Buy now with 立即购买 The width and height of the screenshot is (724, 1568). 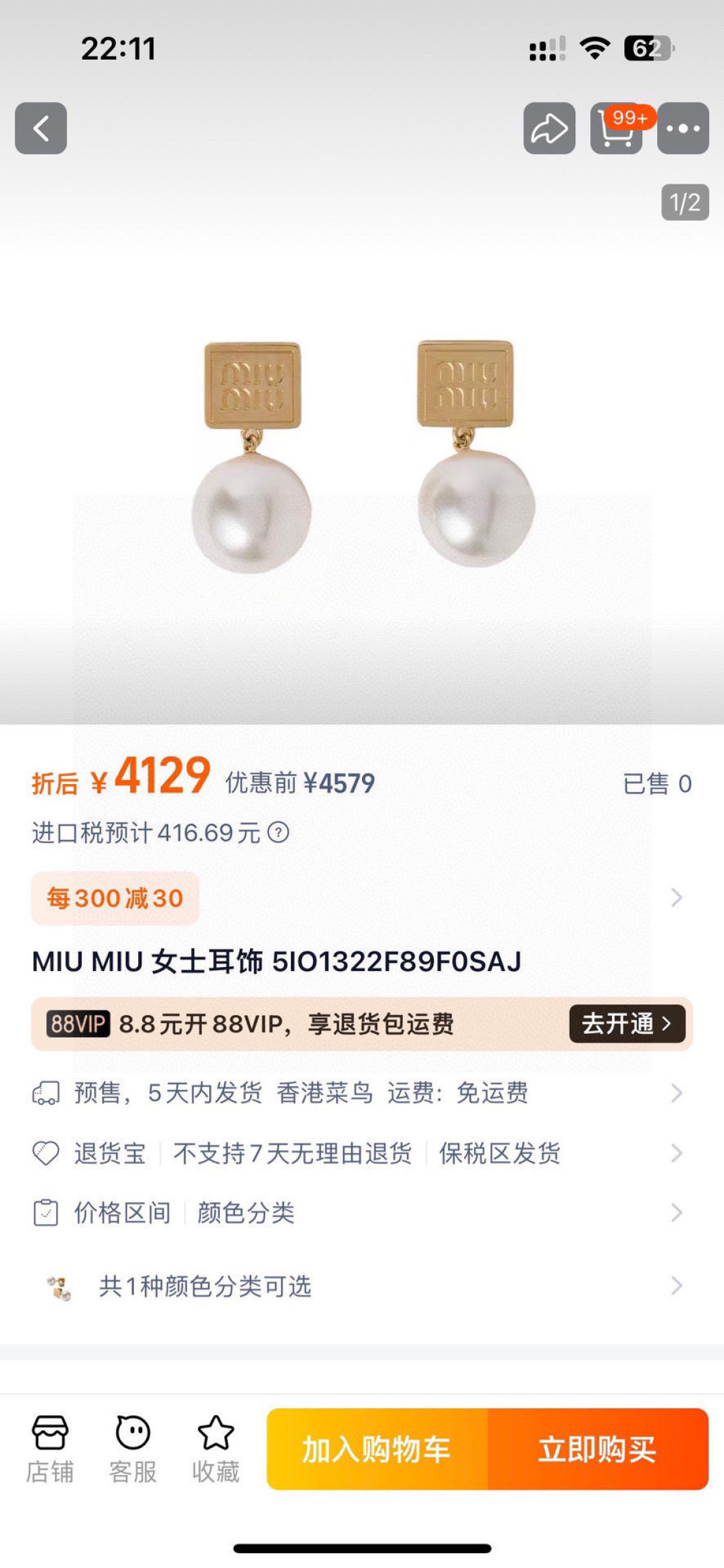(597, 1449)
